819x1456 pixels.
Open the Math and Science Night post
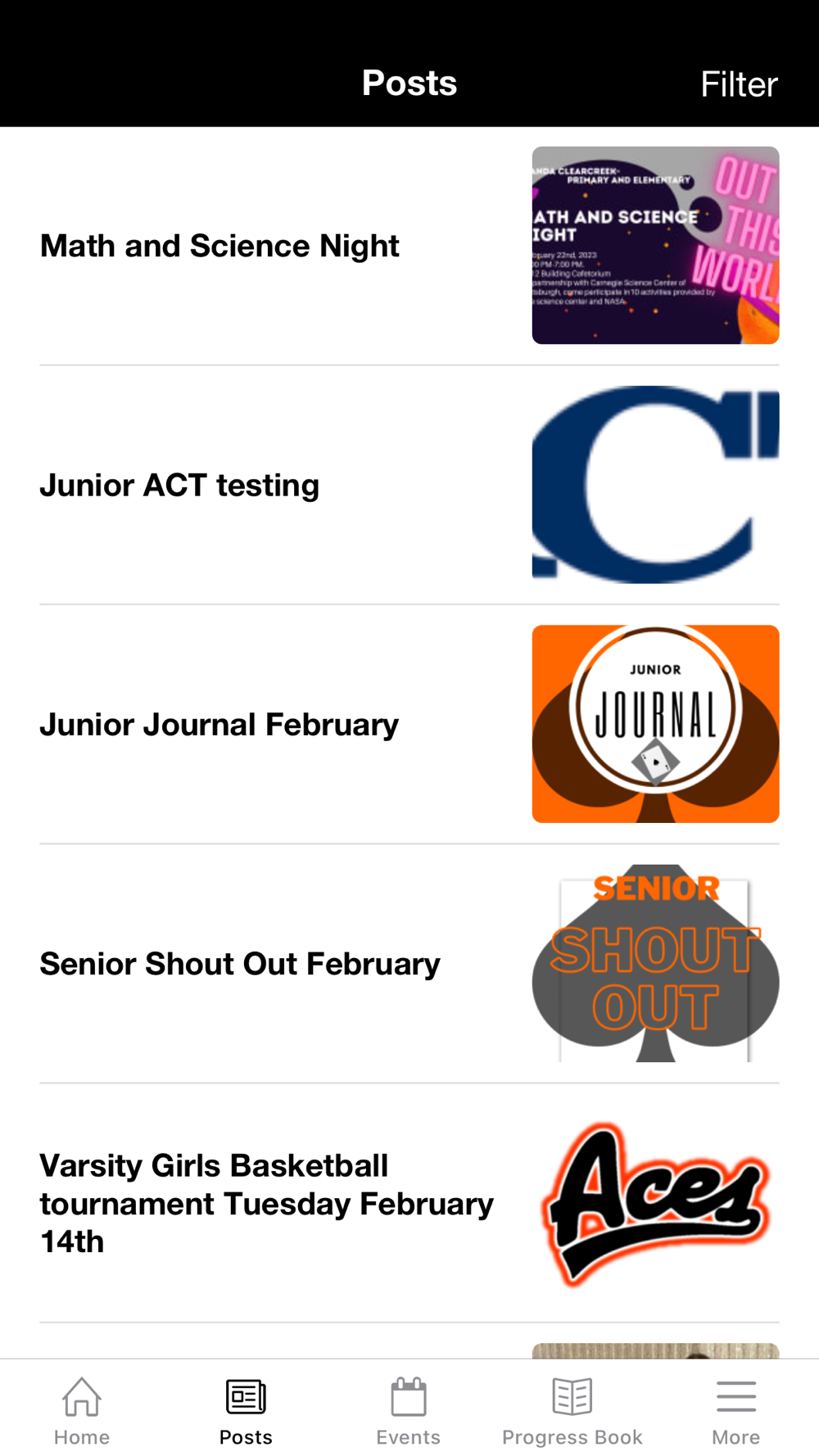click(219, 246)
